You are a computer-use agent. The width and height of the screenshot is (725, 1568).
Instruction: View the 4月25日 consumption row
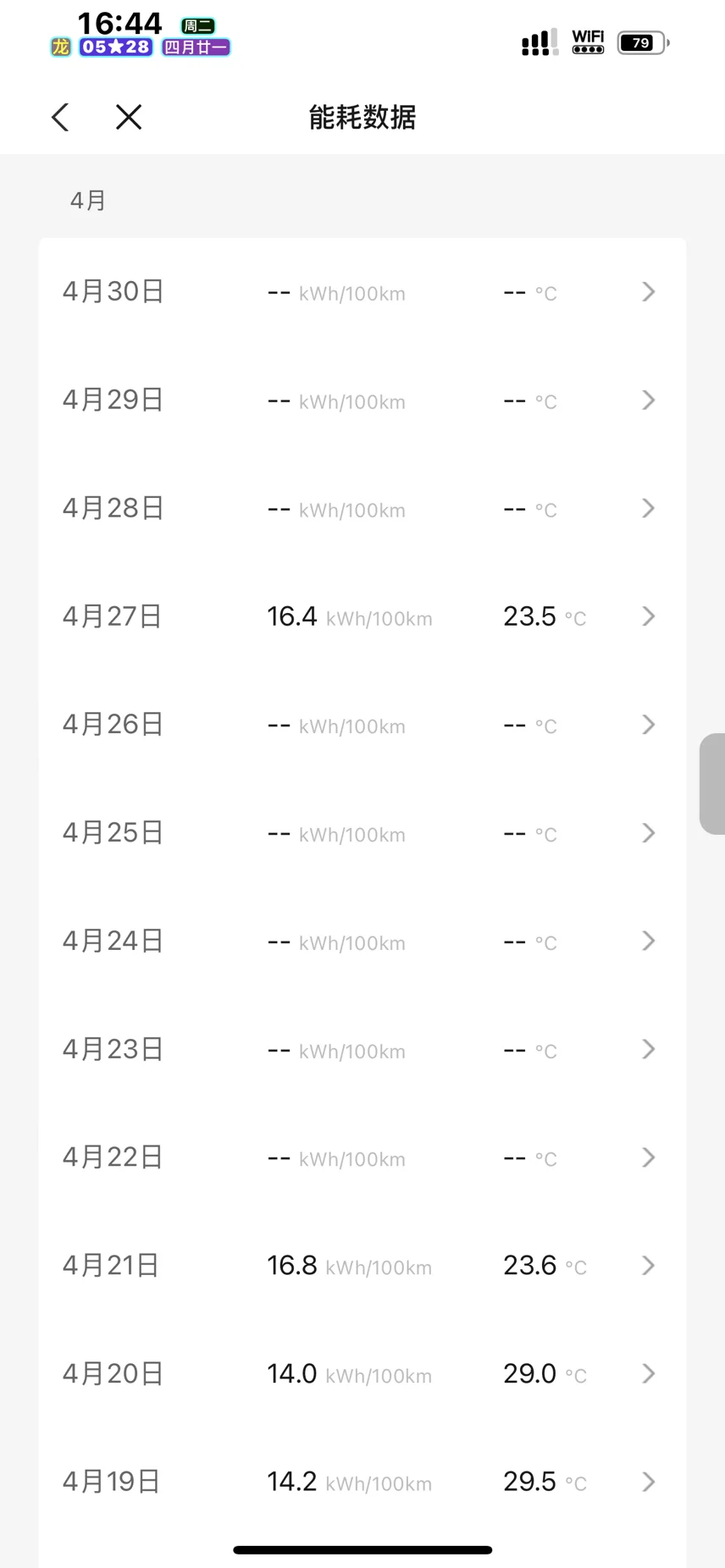click(362, 833)
